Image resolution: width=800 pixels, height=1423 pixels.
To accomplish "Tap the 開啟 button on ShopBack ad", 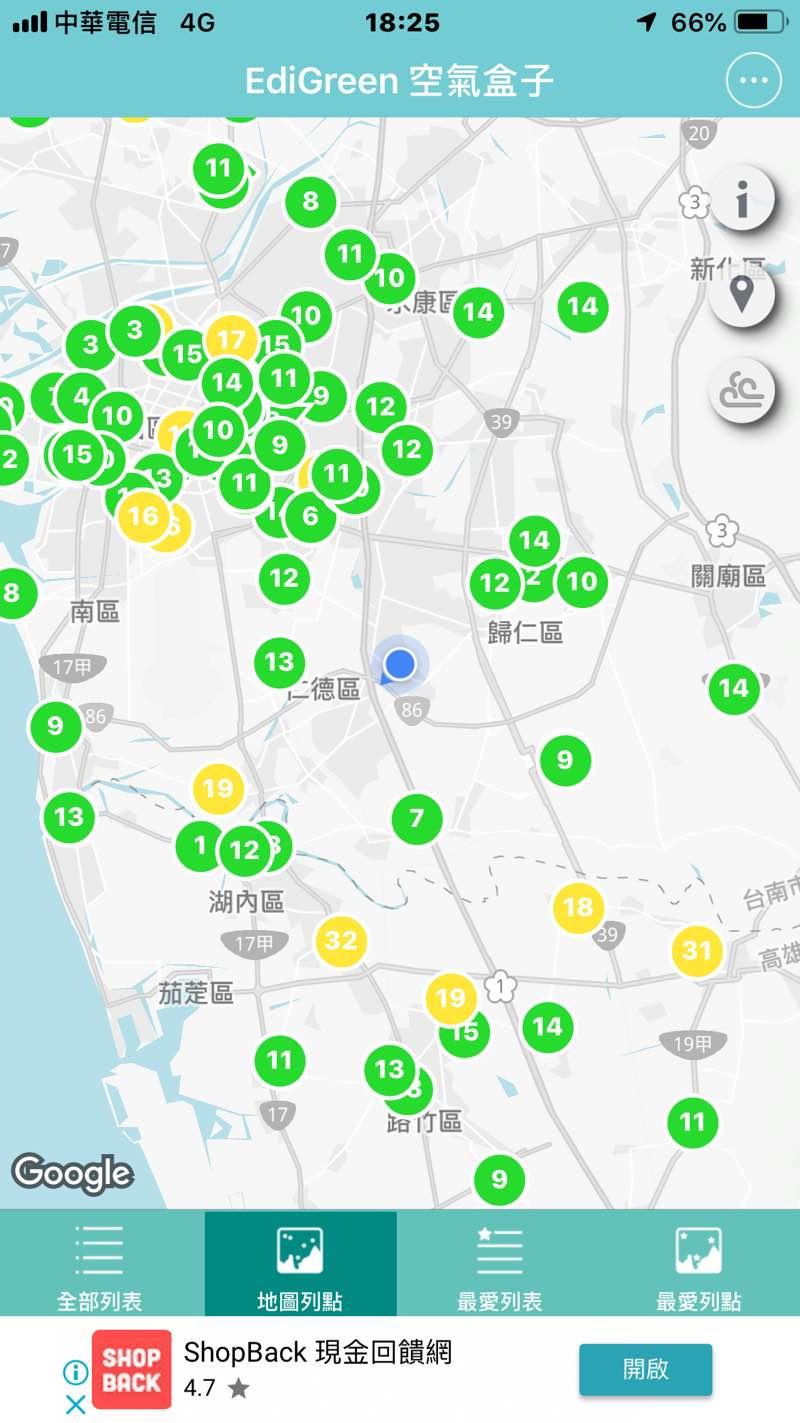I will pyautogui.click(x=645, y=1369).
